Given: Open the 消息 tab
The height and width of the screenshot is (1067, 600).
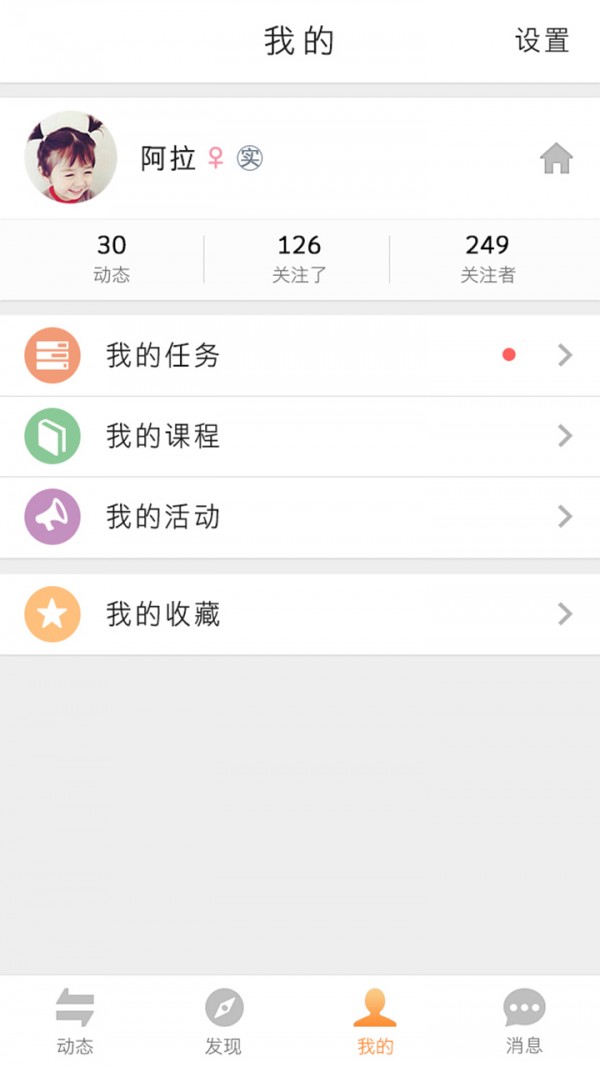Looking at the screenshot, I should click(x=524, y=1021).
